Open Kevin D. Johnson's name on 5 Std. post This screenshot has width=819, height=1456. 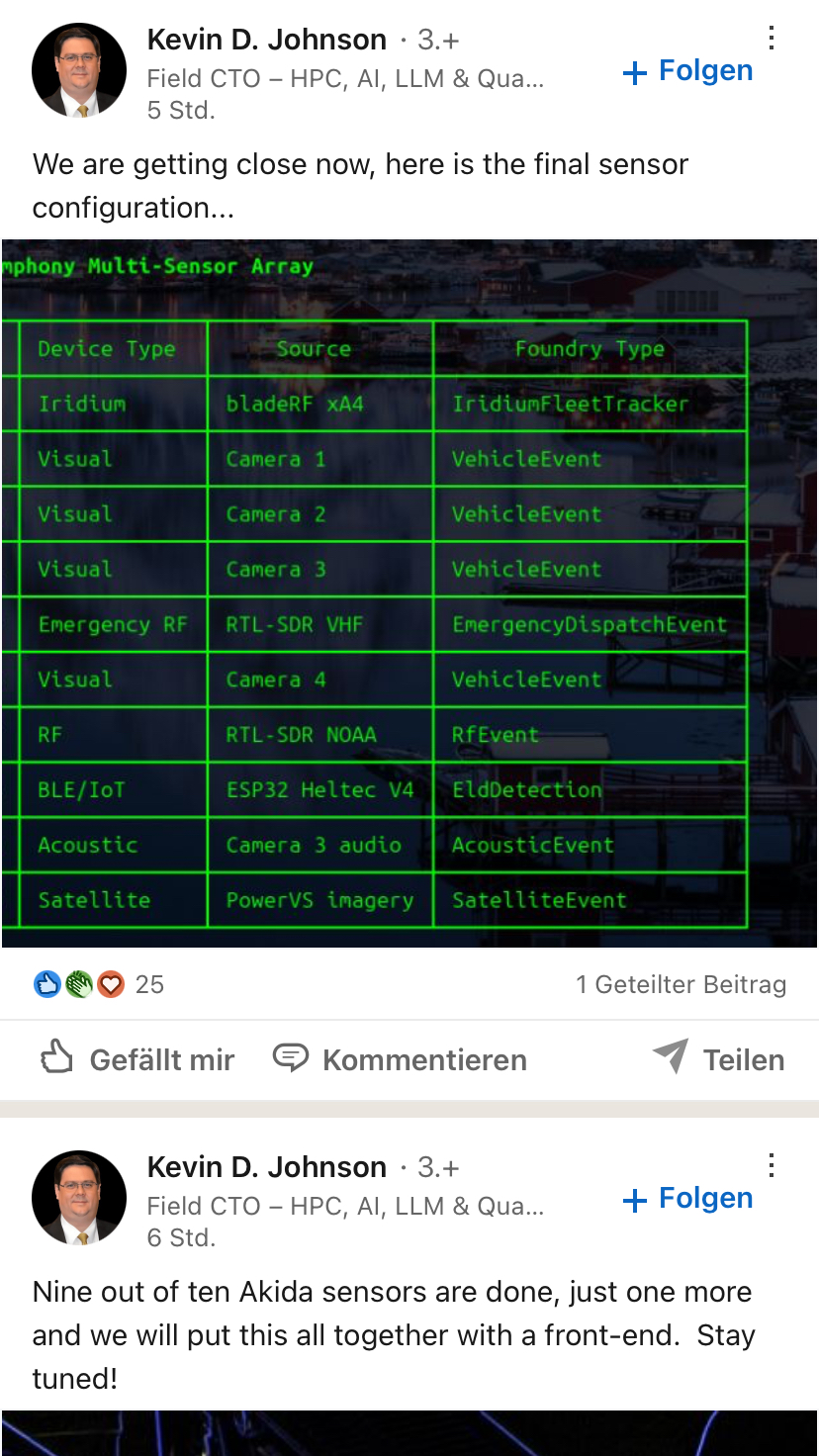[266, 40]
